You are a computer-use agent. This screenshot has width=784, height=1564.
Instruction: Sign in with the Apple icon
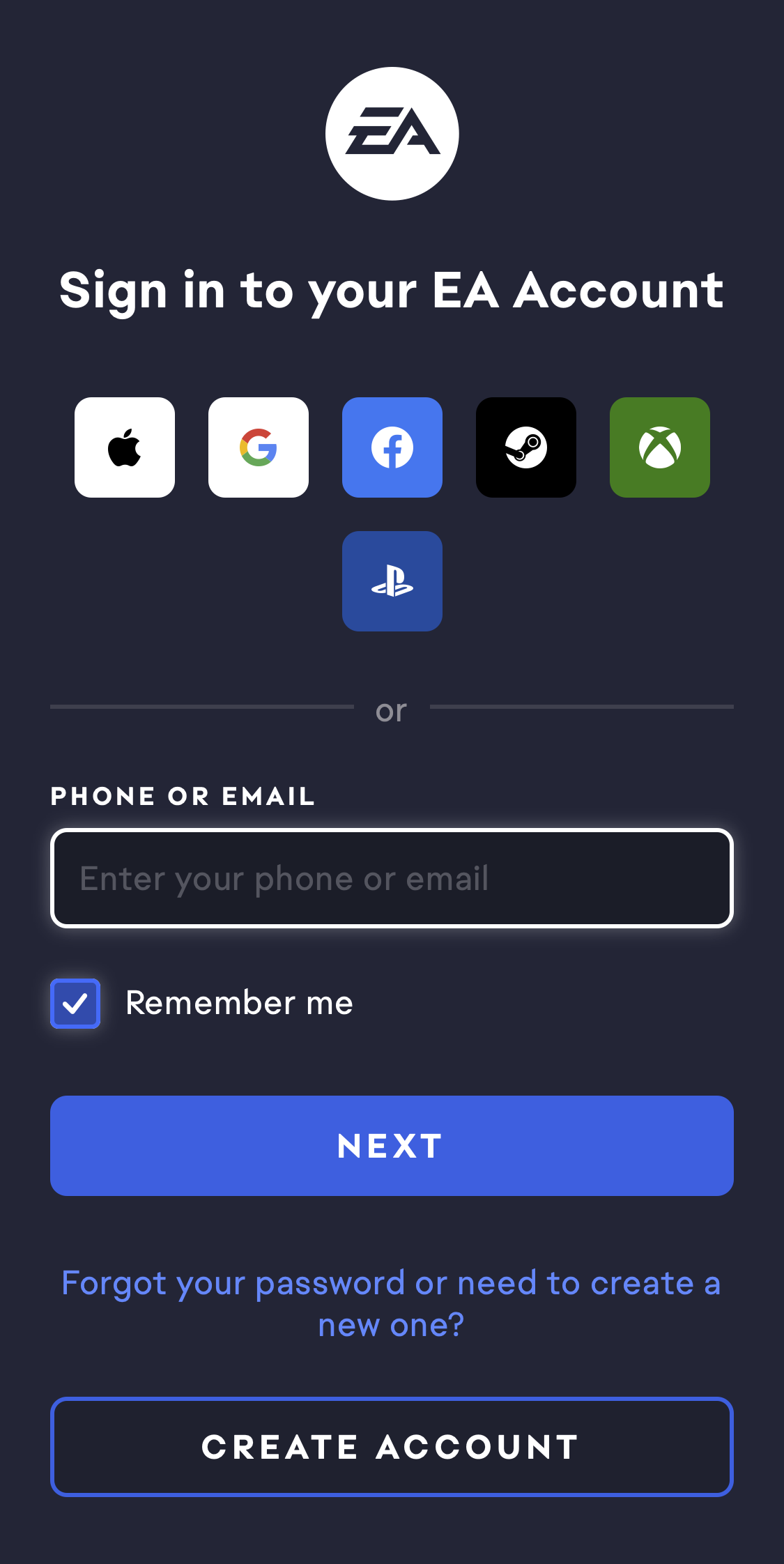125,447
